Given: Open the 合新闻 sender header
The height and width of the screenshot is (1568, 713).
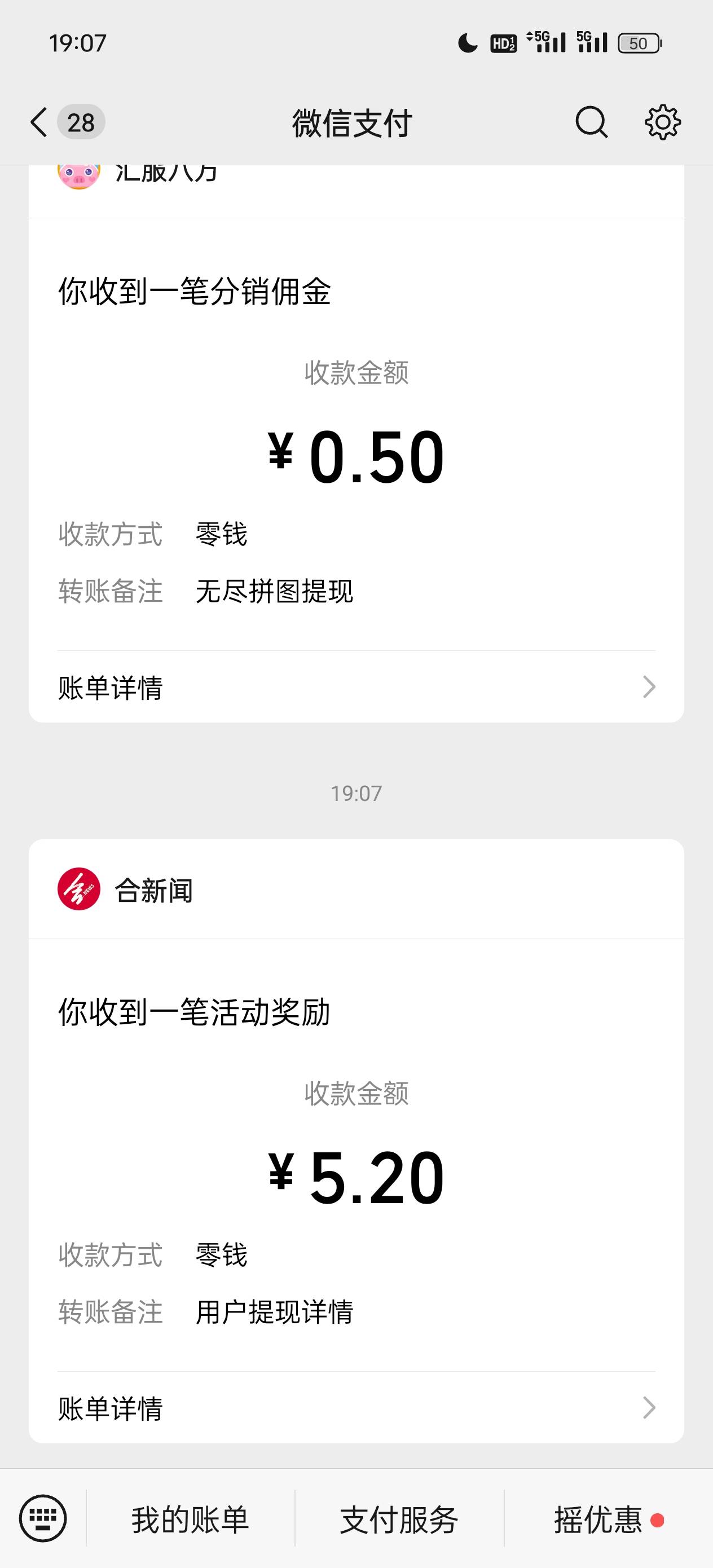Looking at the screenshot, I should [356, 889].
